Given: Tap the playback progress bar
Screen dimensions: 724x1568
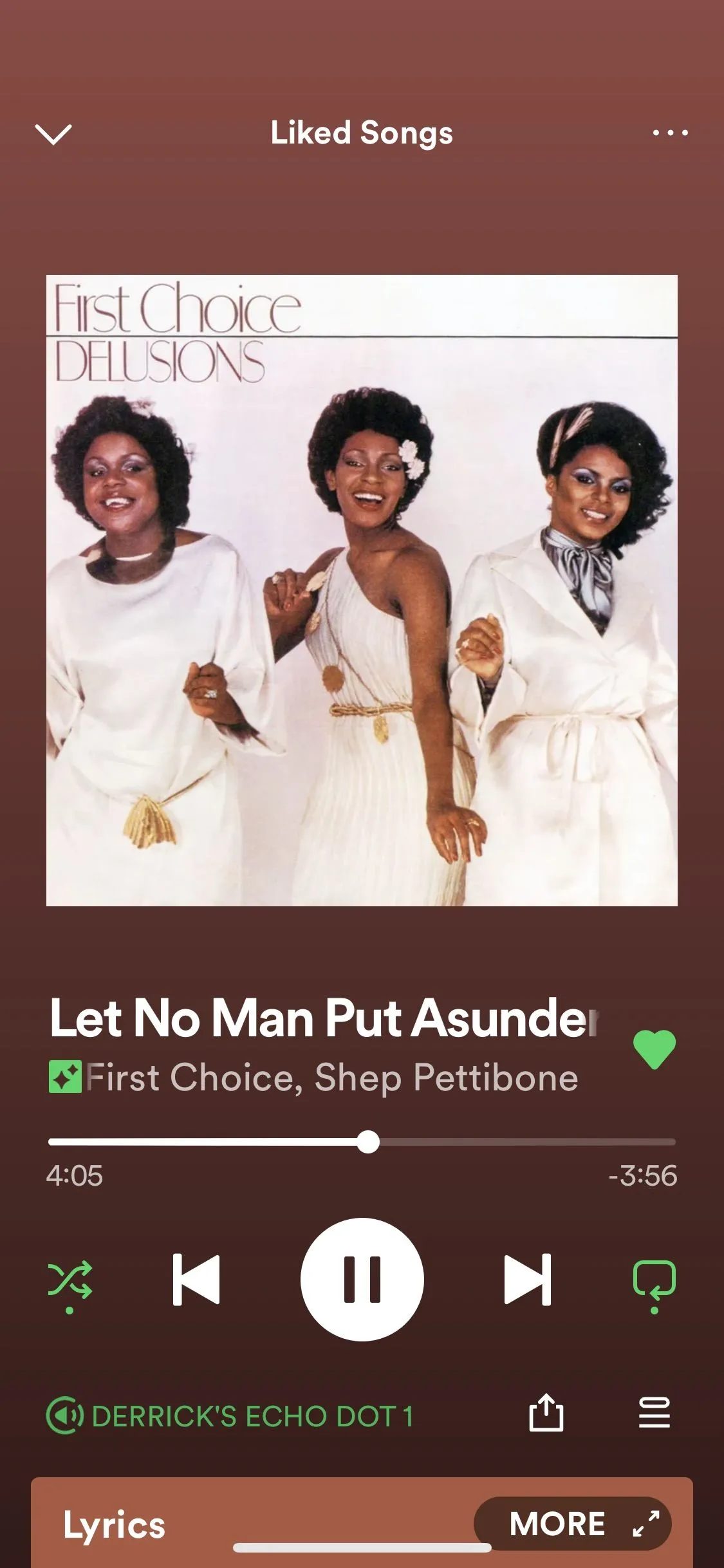Looking at the screenshot, I should (x=362, y=1142).
